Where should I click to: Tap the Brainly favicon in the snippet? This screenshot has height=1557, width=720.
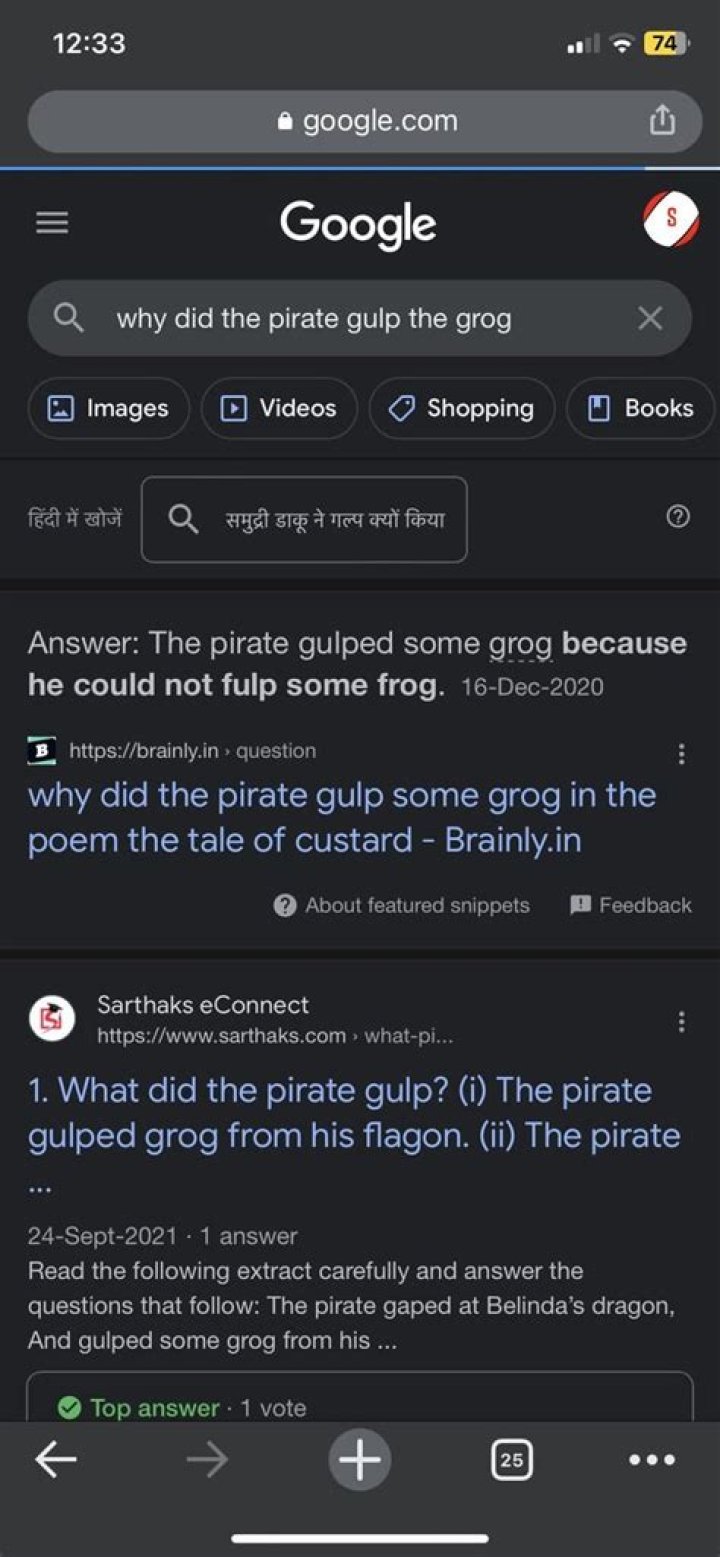pyautogui.click(x=41, y=749)
